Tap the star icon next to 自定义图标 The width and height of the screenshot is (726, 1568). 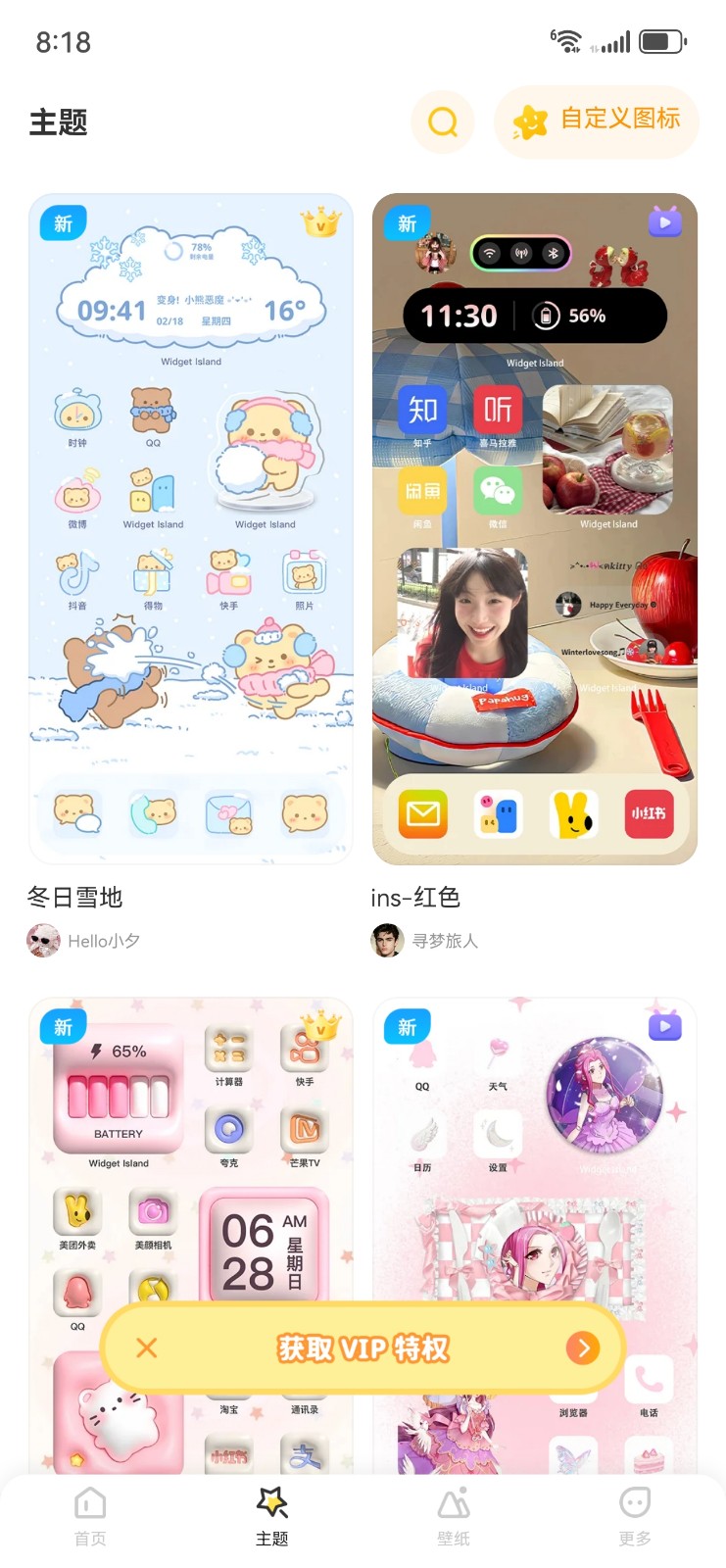click(530, 121)
